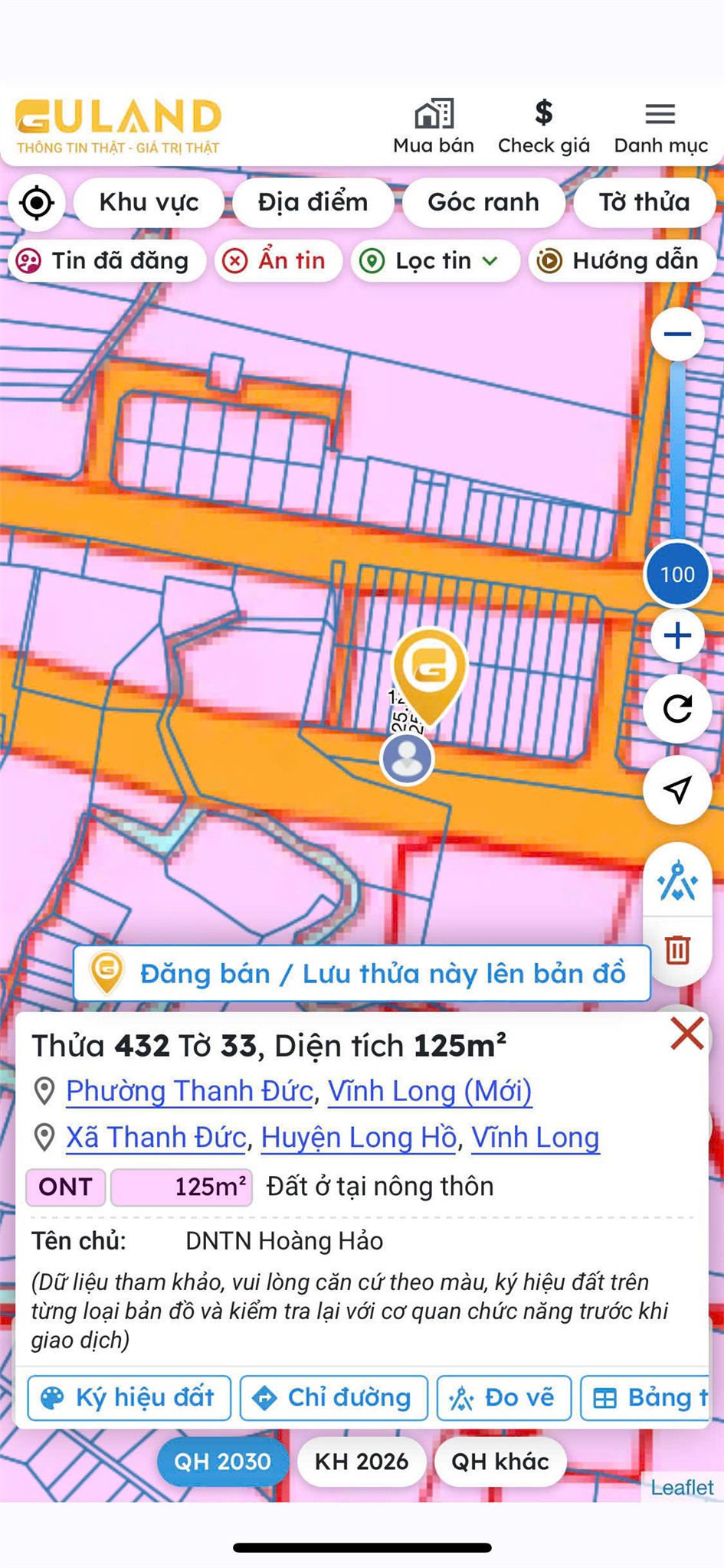The image size is (724, 1568).
Task: Hide listings with Ẩn tin
Action: 278,261
